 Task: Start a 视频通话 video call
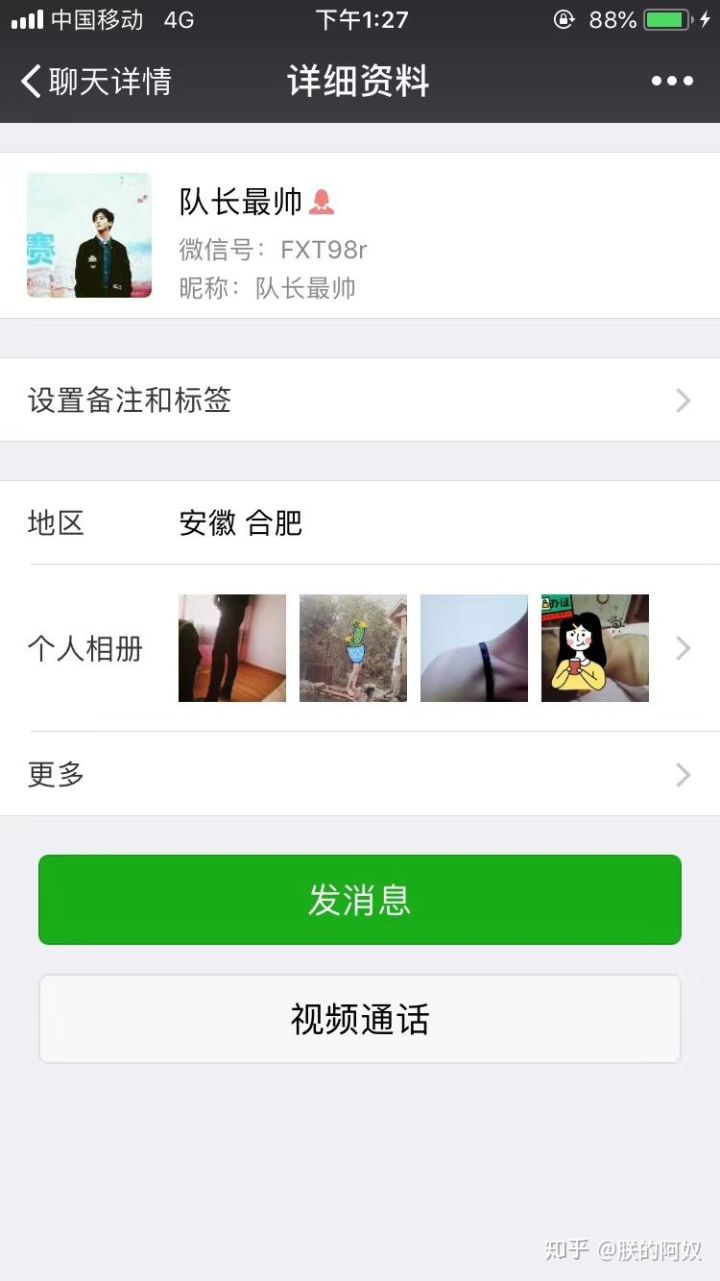[360, 1019]
